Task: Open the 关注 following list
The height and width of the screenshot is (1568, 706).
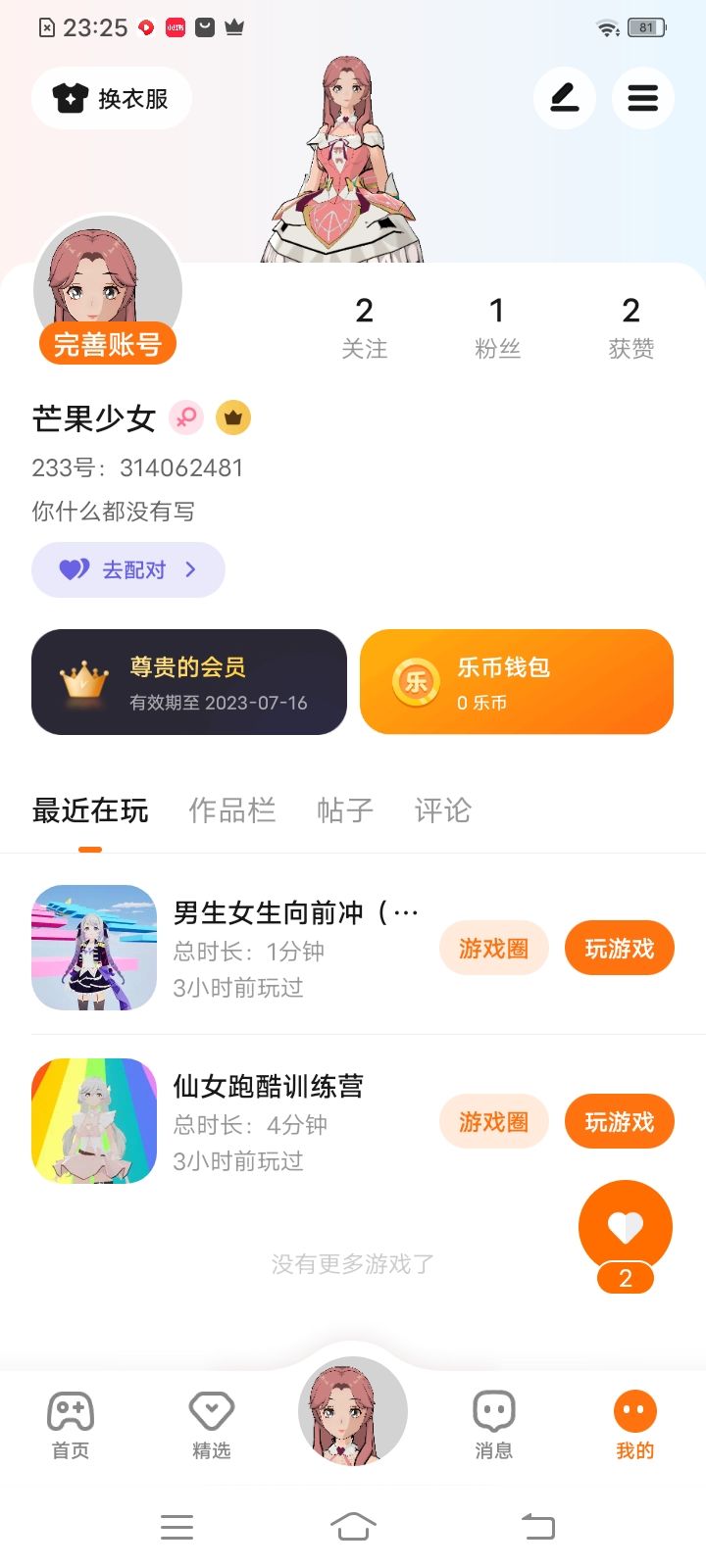Action: click(x=364, y=327)
